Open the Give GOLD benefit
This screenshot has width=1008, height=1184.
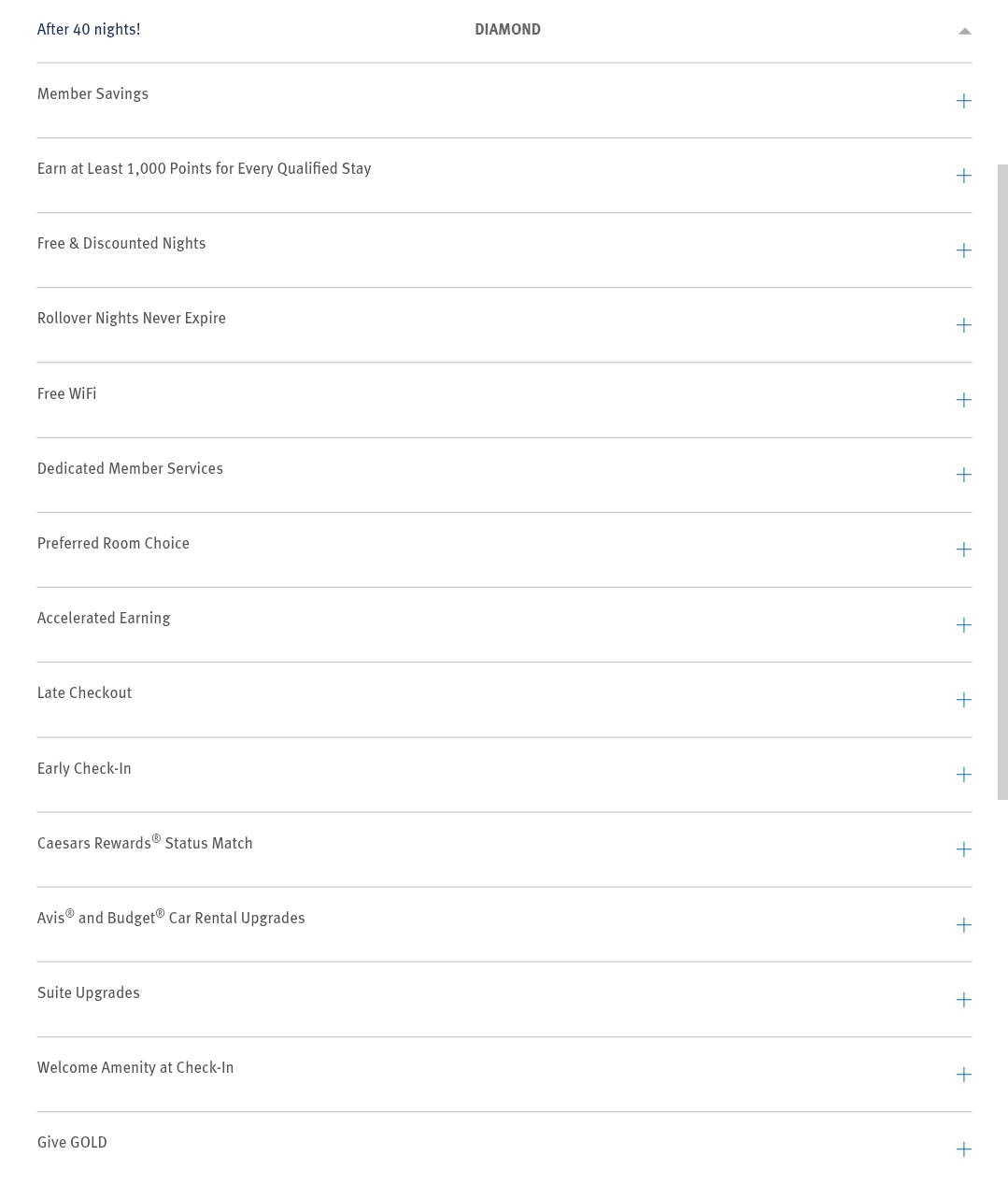point(964,1149)
